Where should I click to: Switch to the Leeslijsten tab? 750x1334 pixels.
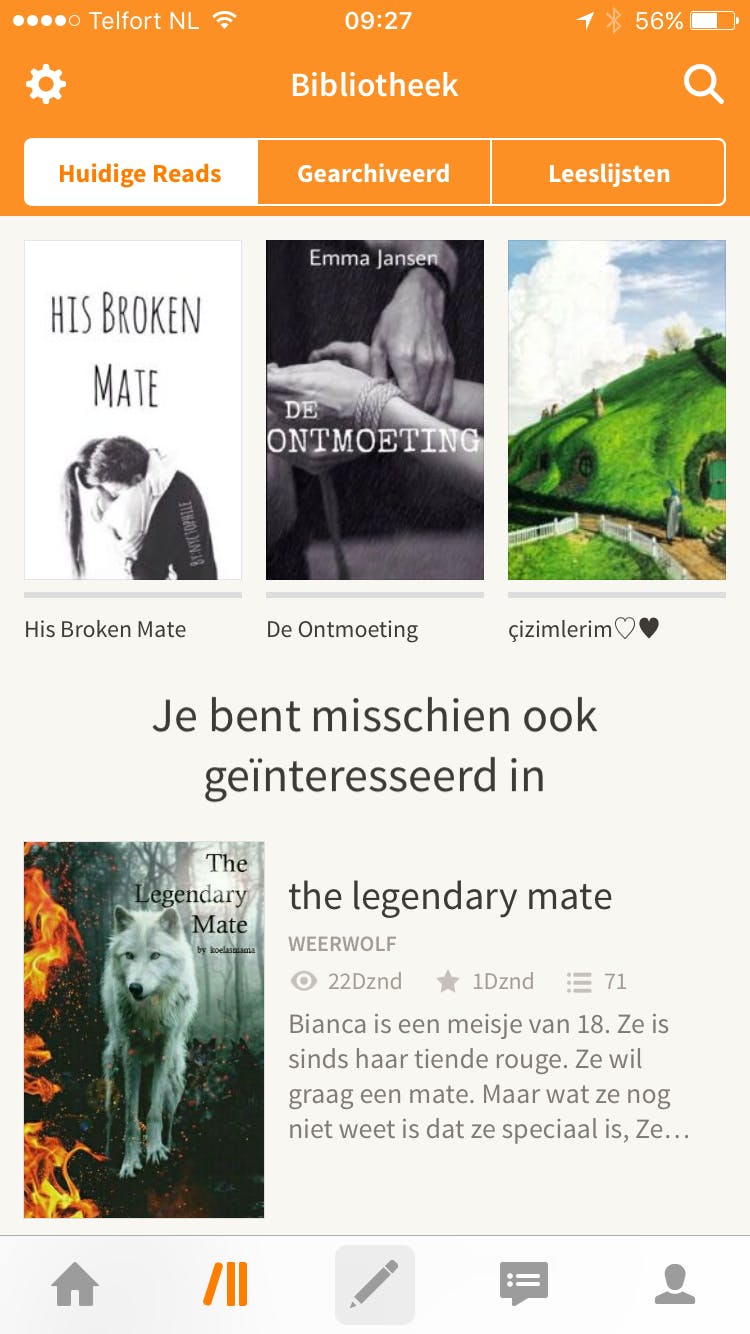pyautogui.click(x=608, y=173)
